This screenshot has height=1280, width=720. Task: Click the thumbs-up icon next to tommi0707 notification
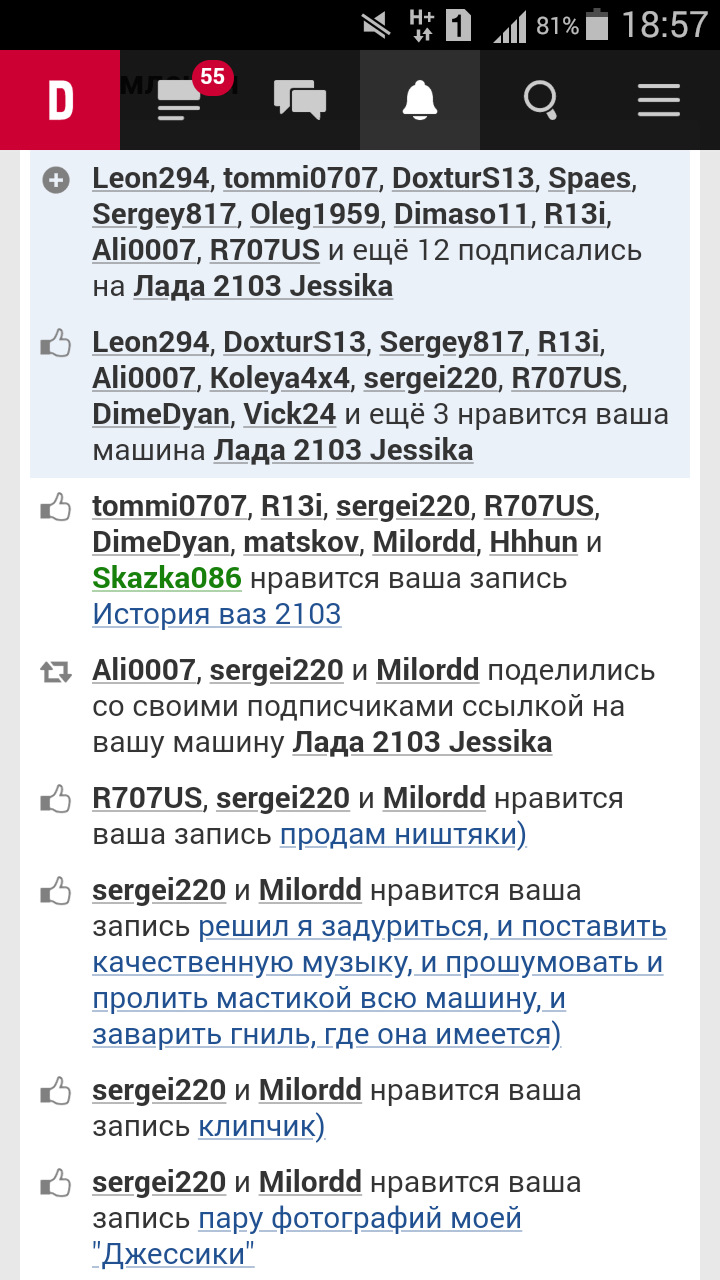point(56,507)
